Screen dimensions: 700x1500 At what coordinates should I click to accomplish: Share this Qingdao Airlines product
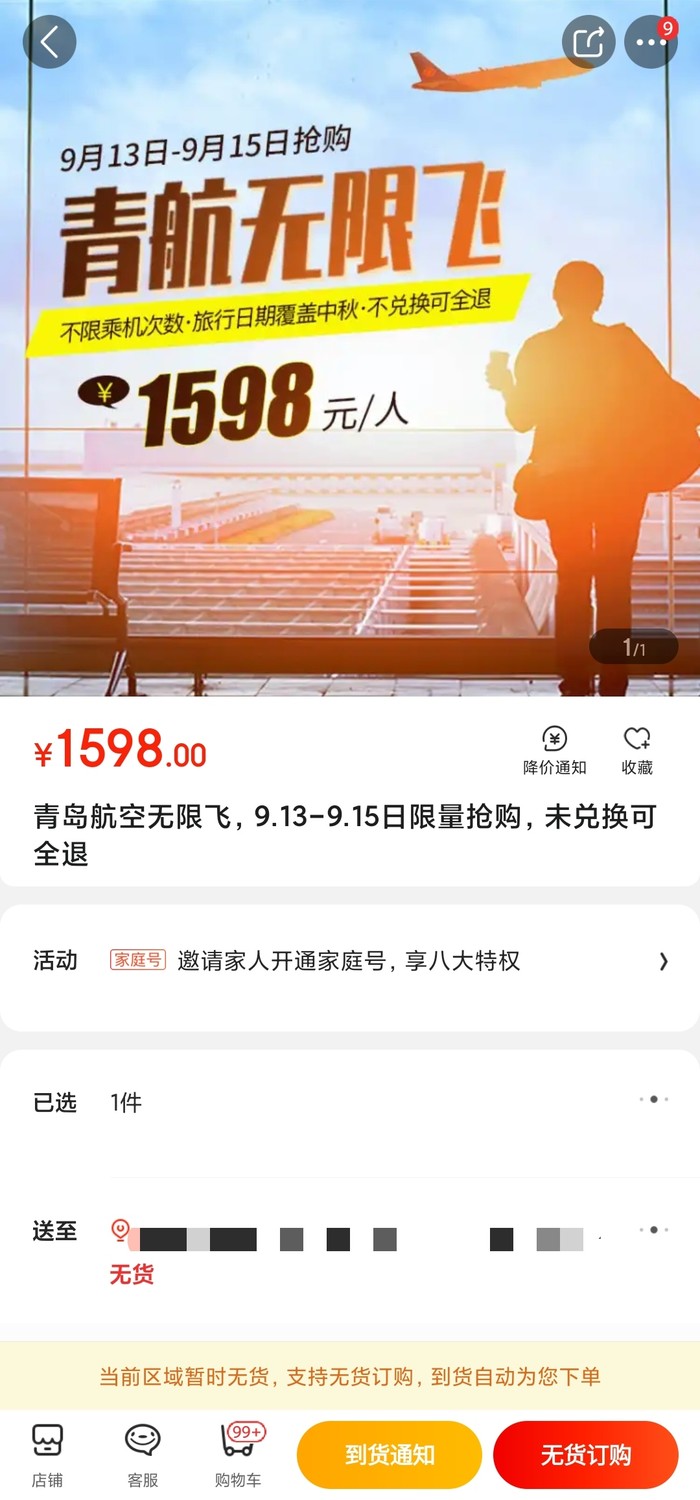click(x=588, y=42)
